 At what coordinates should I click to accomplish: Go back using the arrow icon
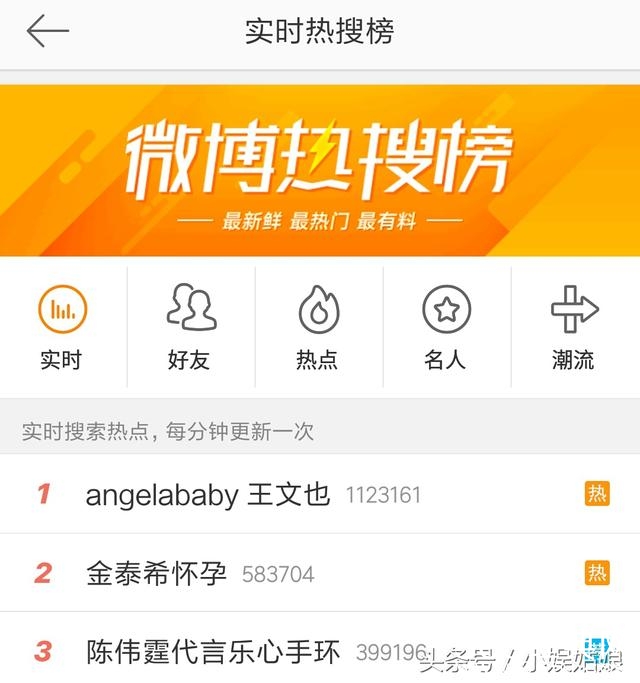tap(47, 32)
